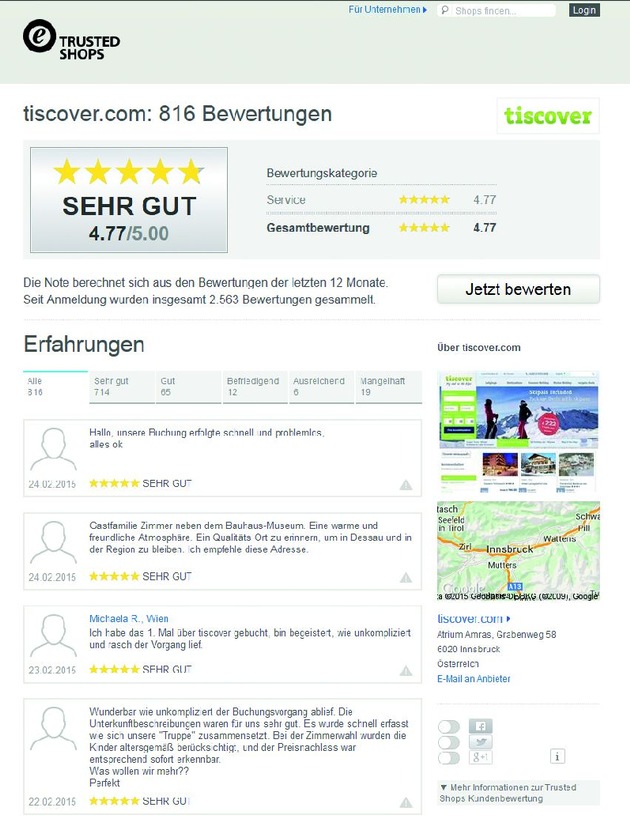Screen dimensions: 630x837
Task: Select the Befriedigend reviews tab
Action: click(253, 387)
